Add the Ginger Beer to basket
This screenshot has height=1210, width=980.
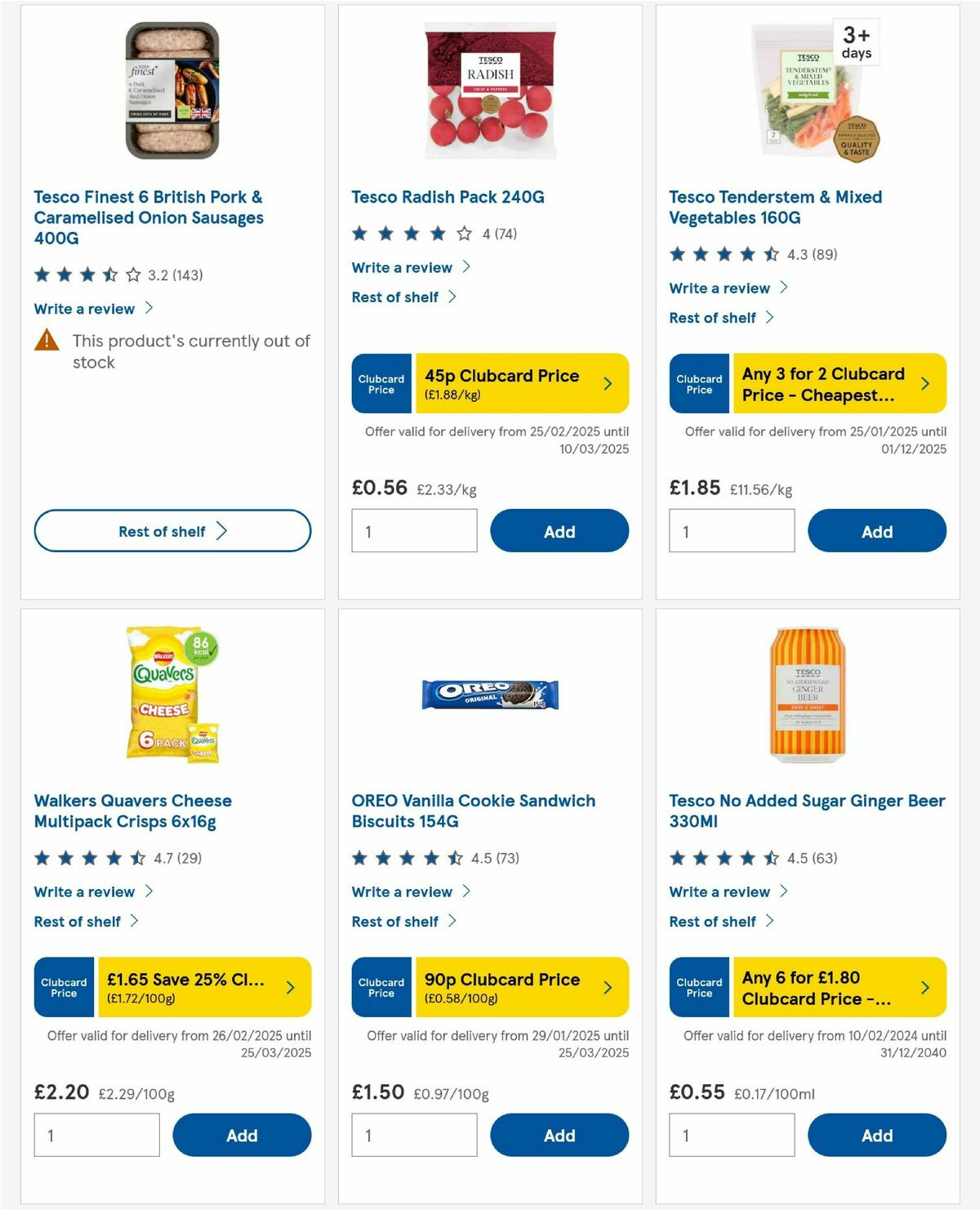(x=877, y=1135)
